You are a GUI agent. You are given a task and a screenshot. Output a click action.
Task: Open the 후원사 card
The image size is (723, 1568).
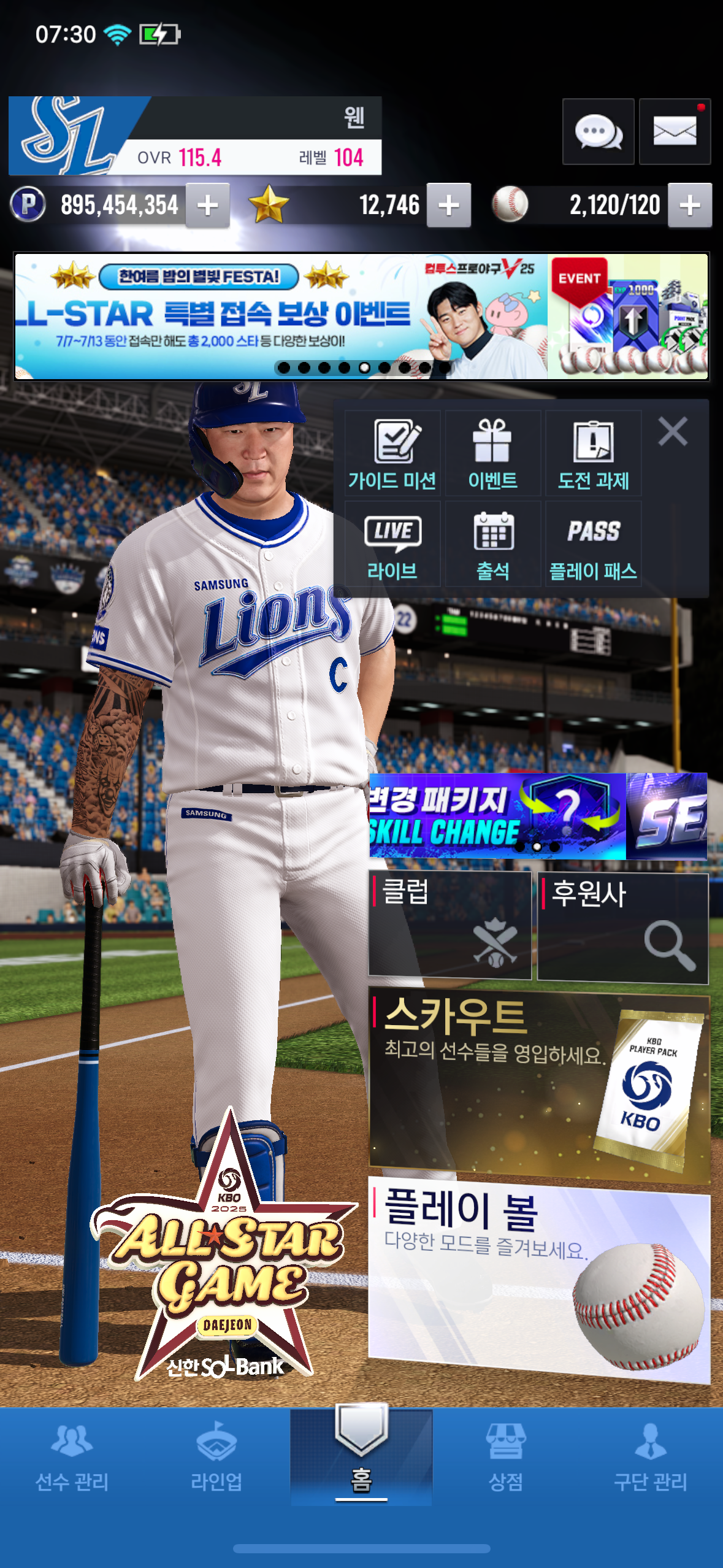[622, 928]
